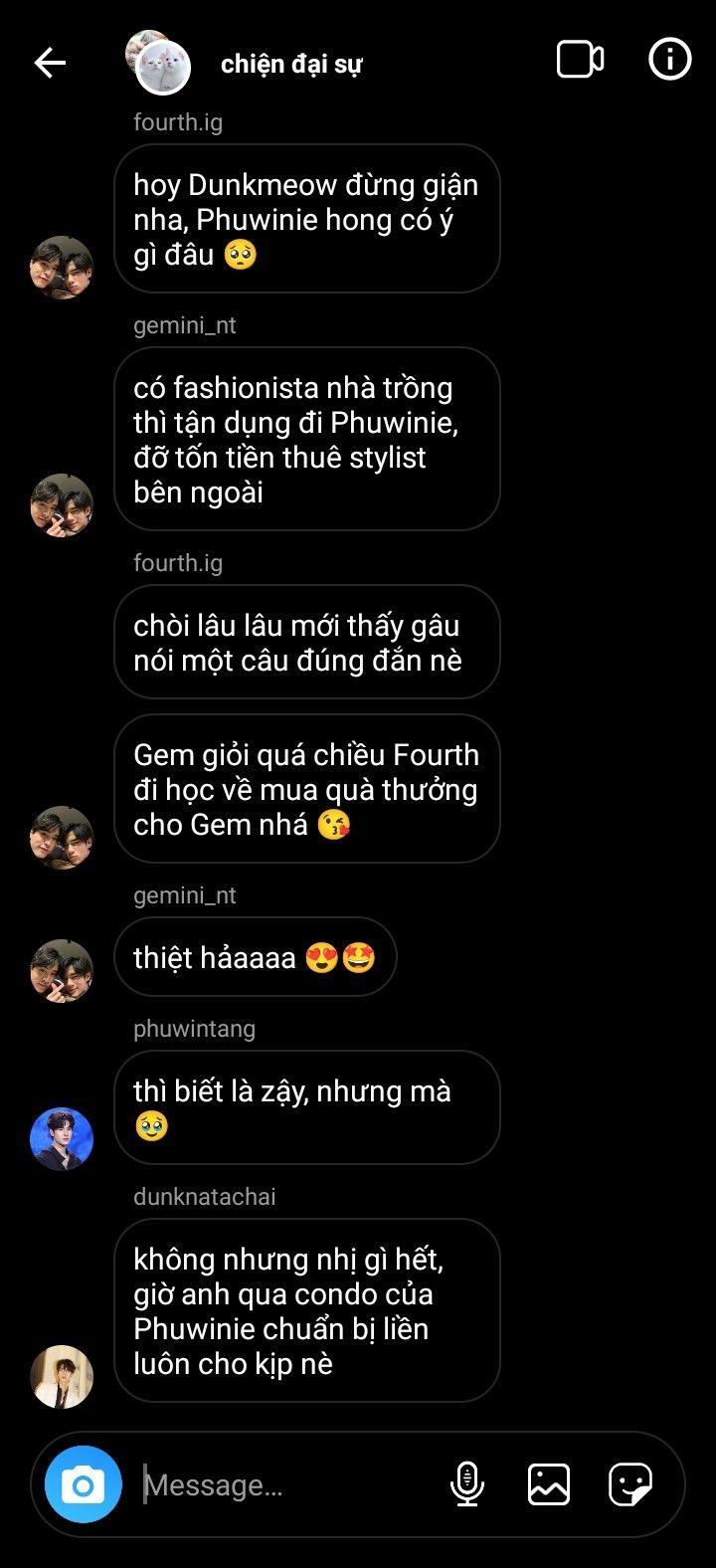Tap fourth.ig's avatar beside hoy Dunkmeow message
Image resolution: width=716 pixels, height=1568 pixels.
pos(62,267)
